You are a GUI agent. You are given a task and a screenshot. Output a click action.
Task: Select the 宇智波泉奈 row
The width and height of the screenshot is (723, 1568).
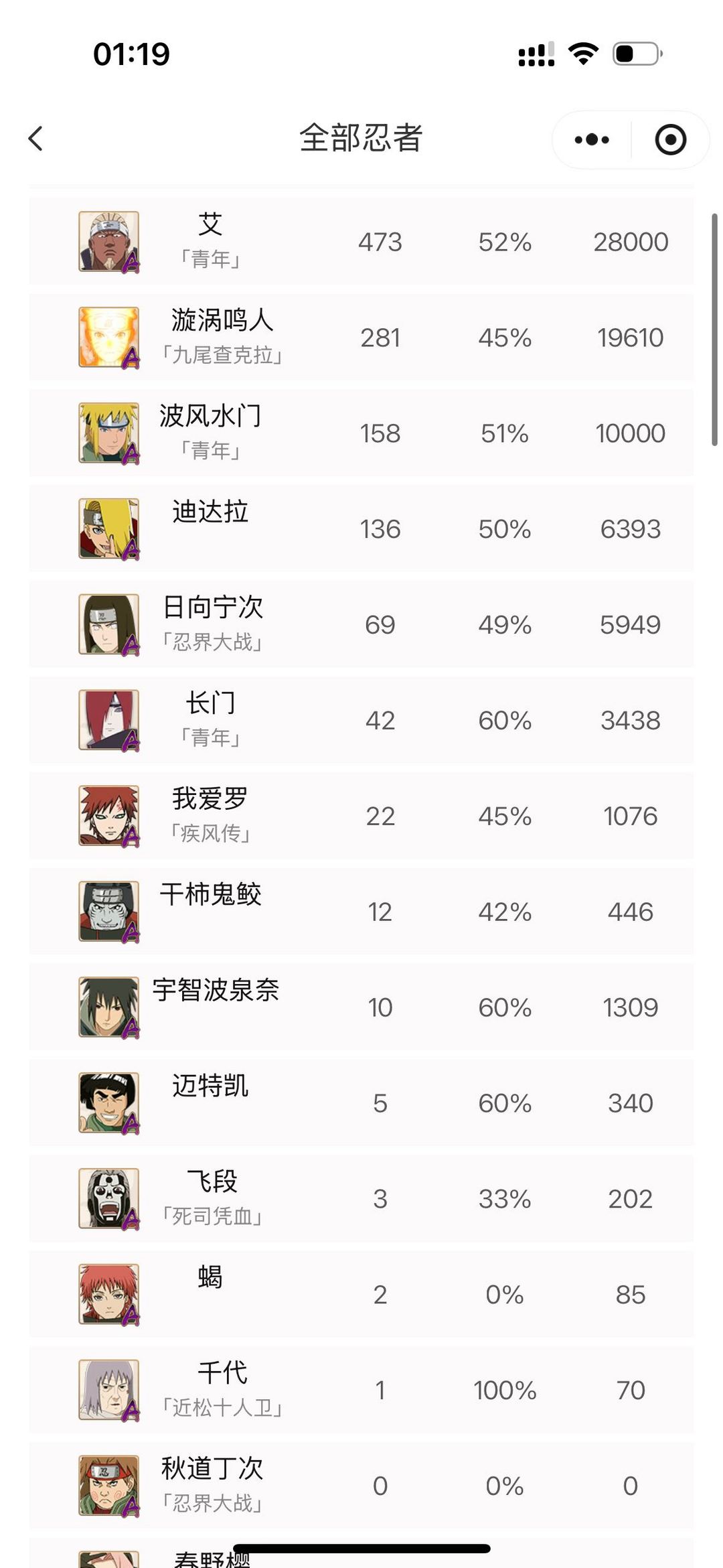click(361, 1007)
